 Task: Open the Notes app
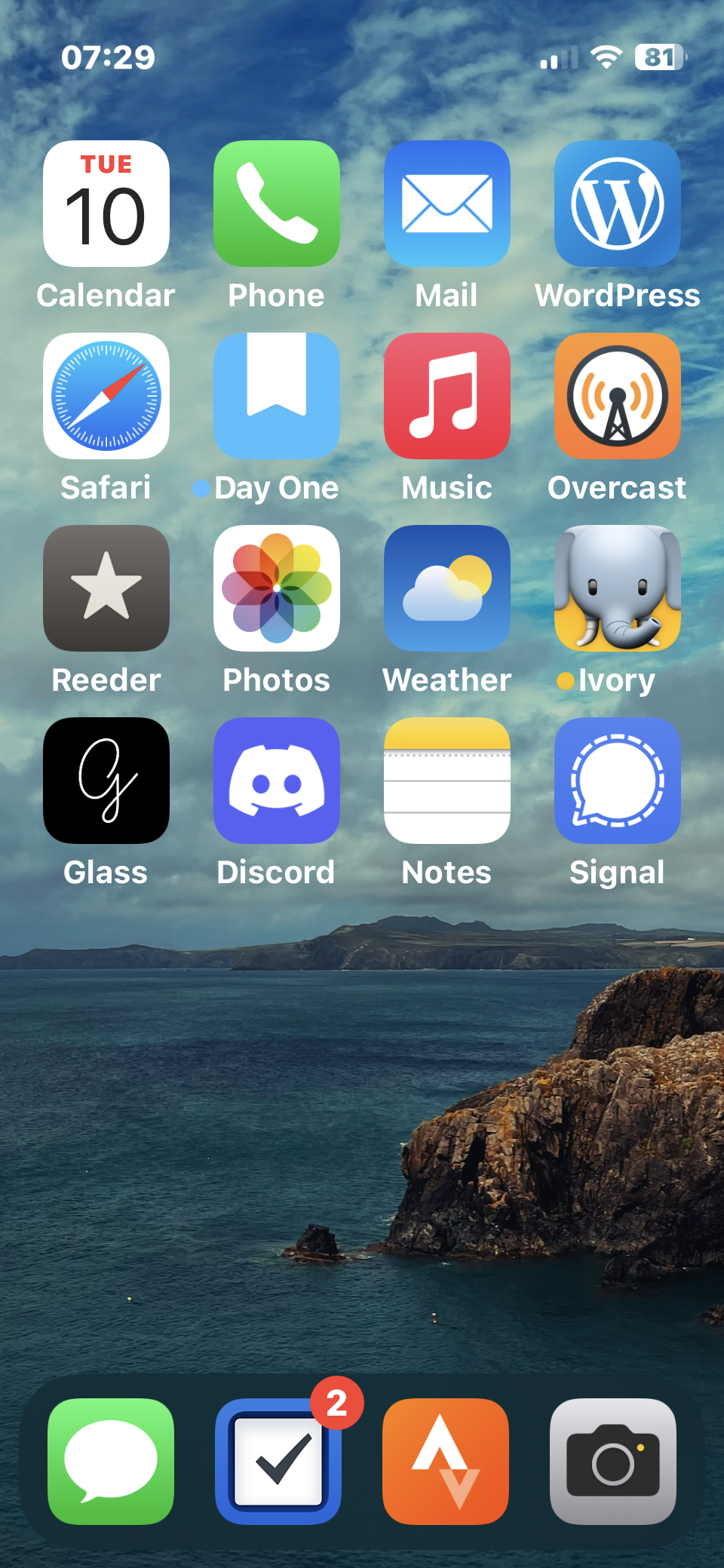[x=447, y=781]
